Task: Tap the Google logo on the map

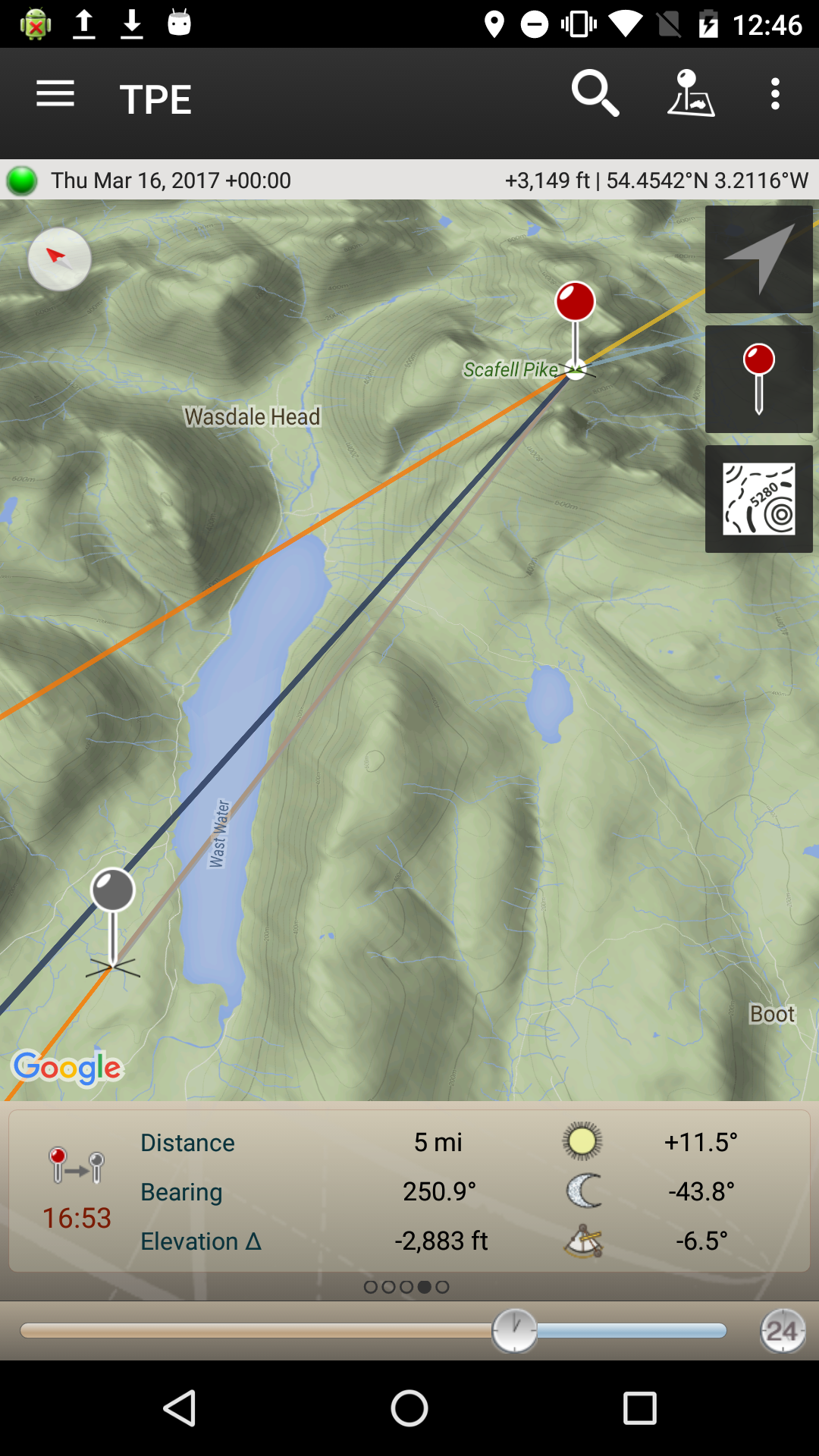Action: tap(67, 1068)
